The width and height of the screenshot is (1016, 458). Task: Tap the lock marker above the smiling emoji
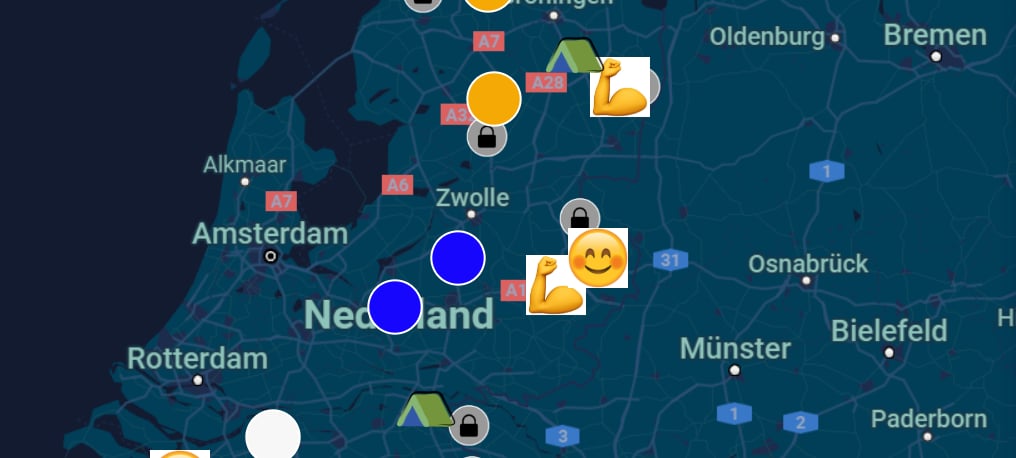579,216
